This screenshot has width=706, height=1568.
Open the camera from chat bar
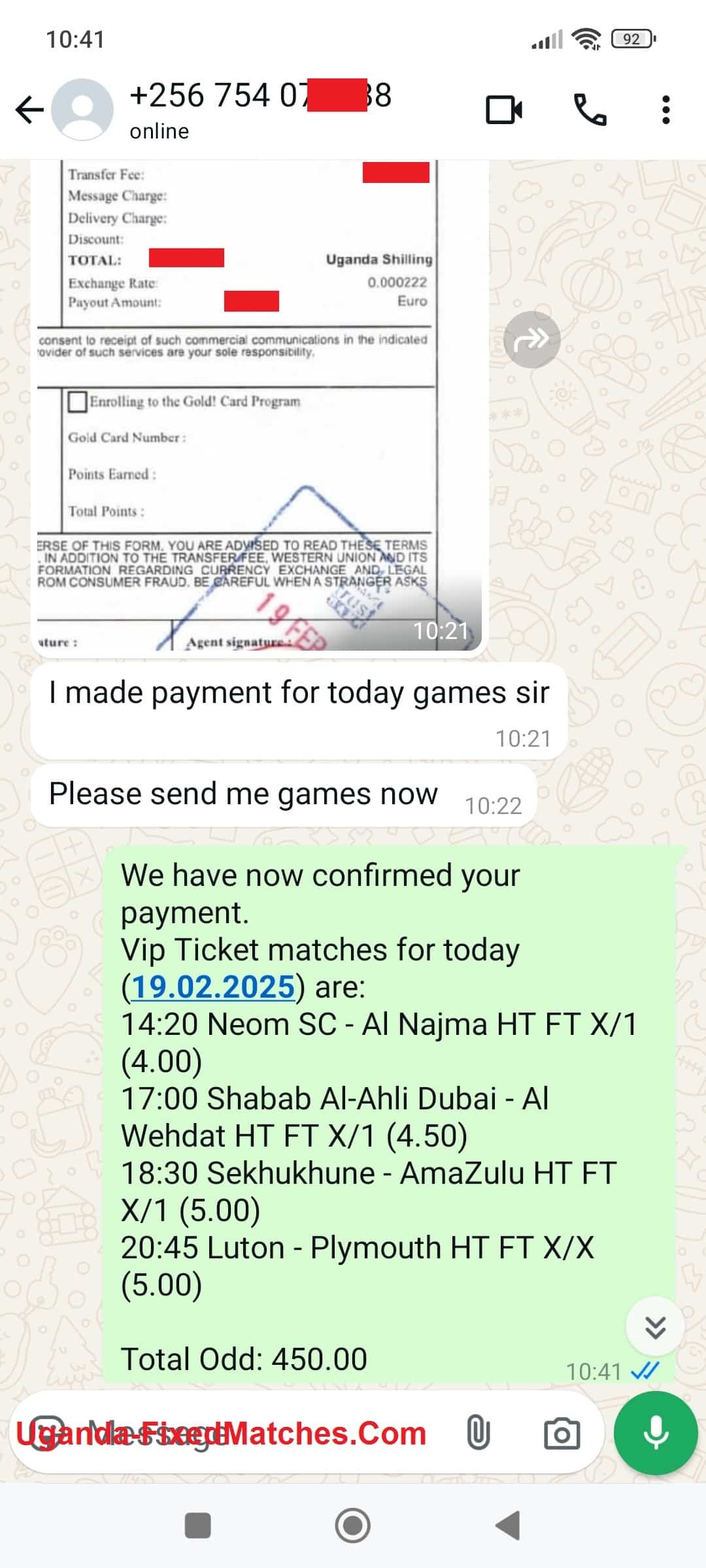562,1434
